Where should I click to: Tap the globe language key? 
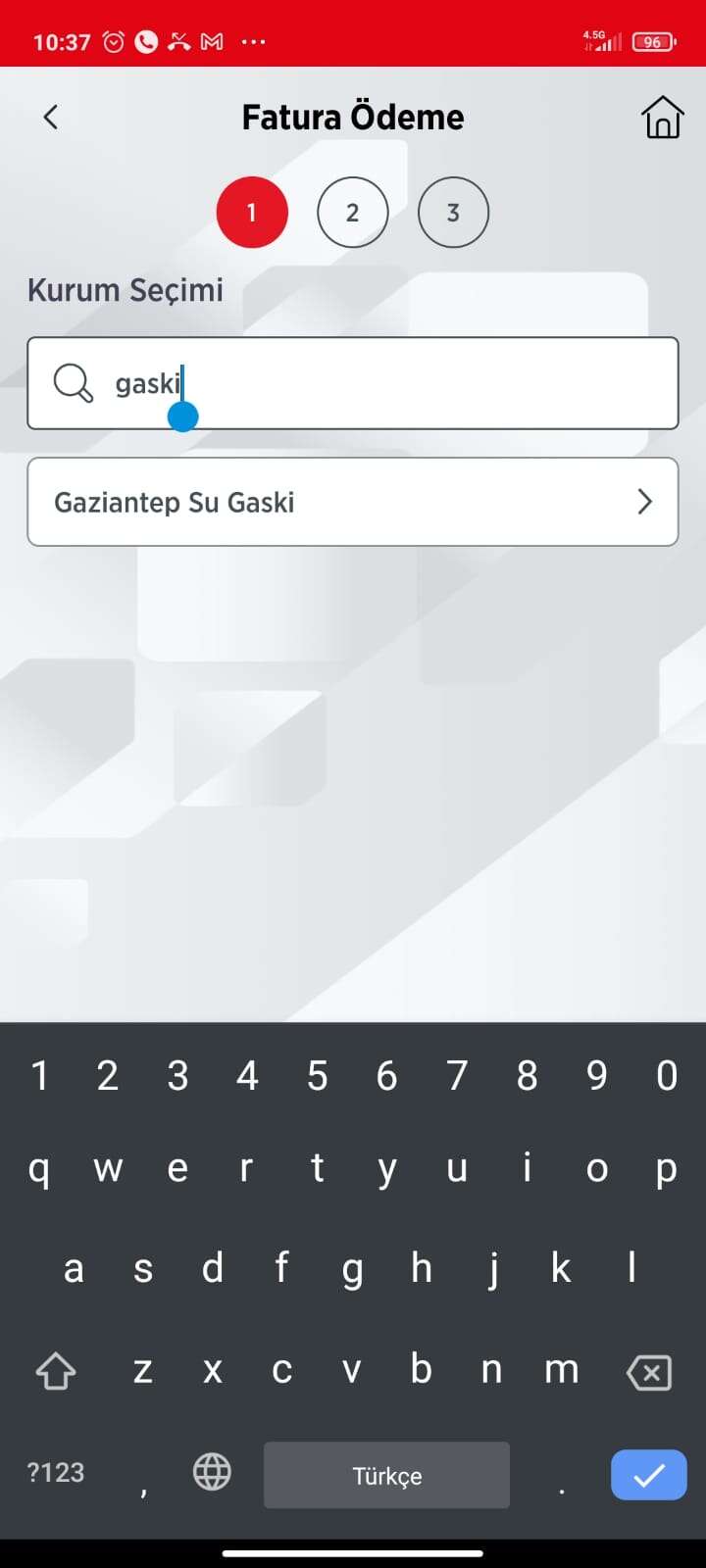(212, 1472)
